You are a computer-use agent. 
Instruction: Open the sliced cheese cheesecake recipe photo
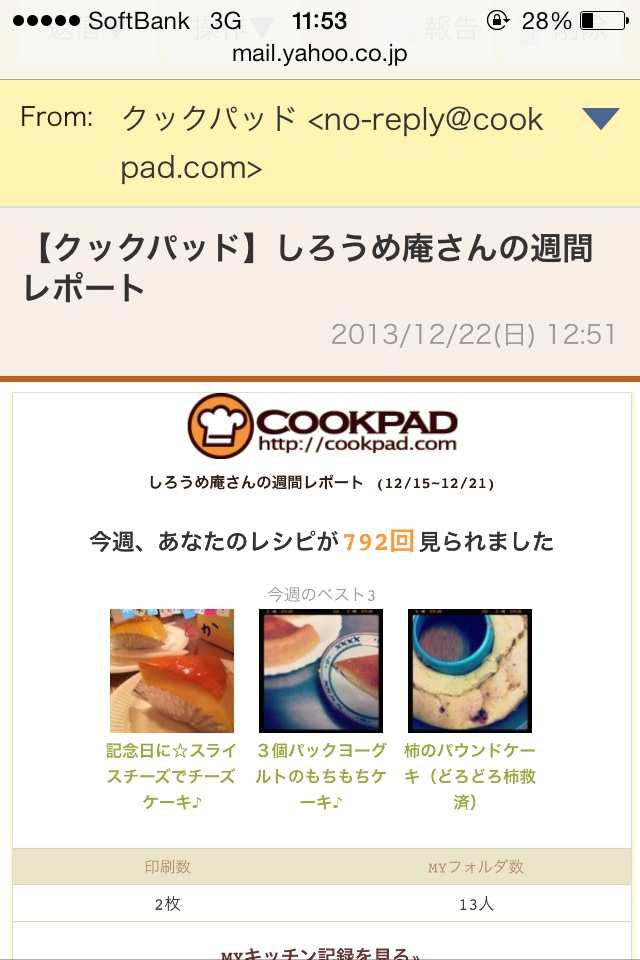pyautogui.click(x=171, y=671)
